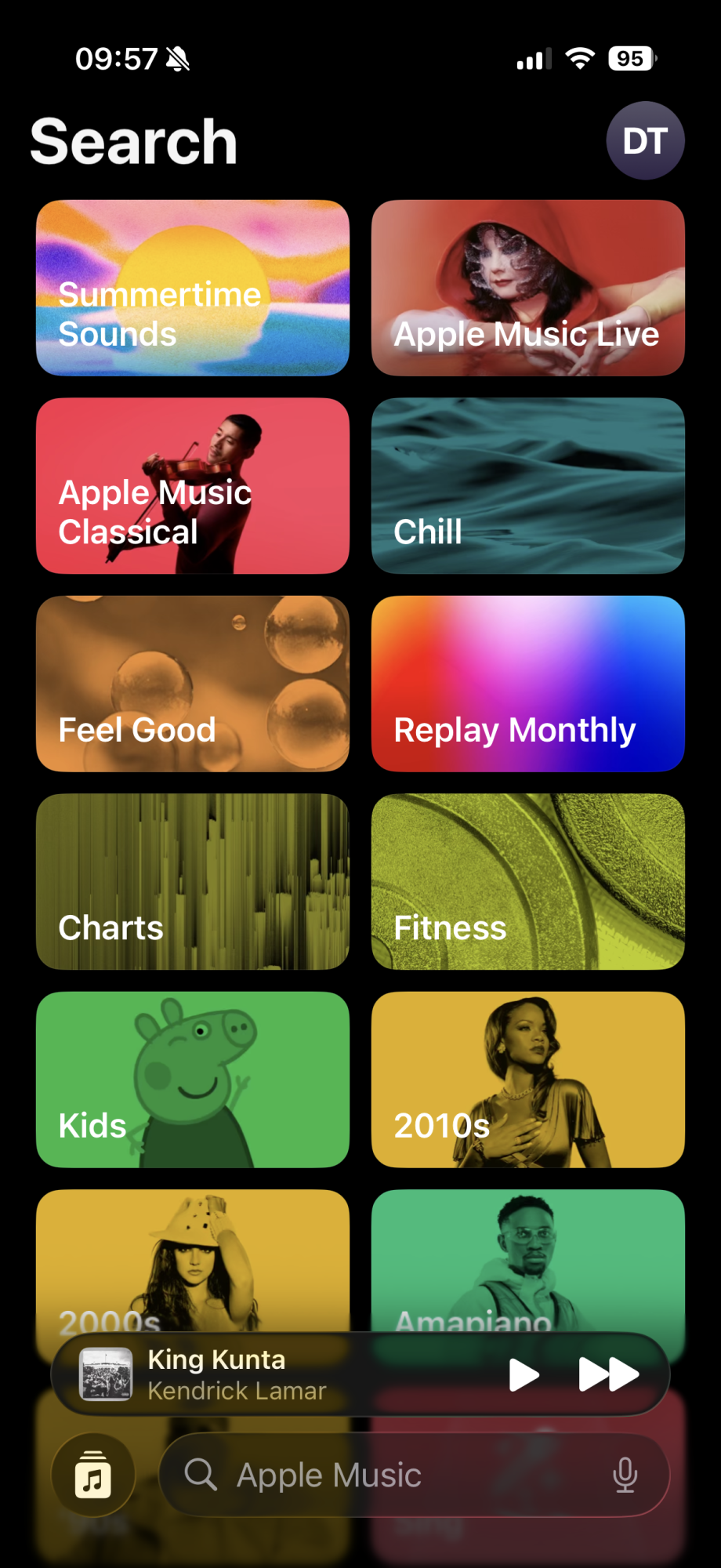Open the Apple Music Classical tile
This screenshot has width=721, height=1568.
pos(193,486)
